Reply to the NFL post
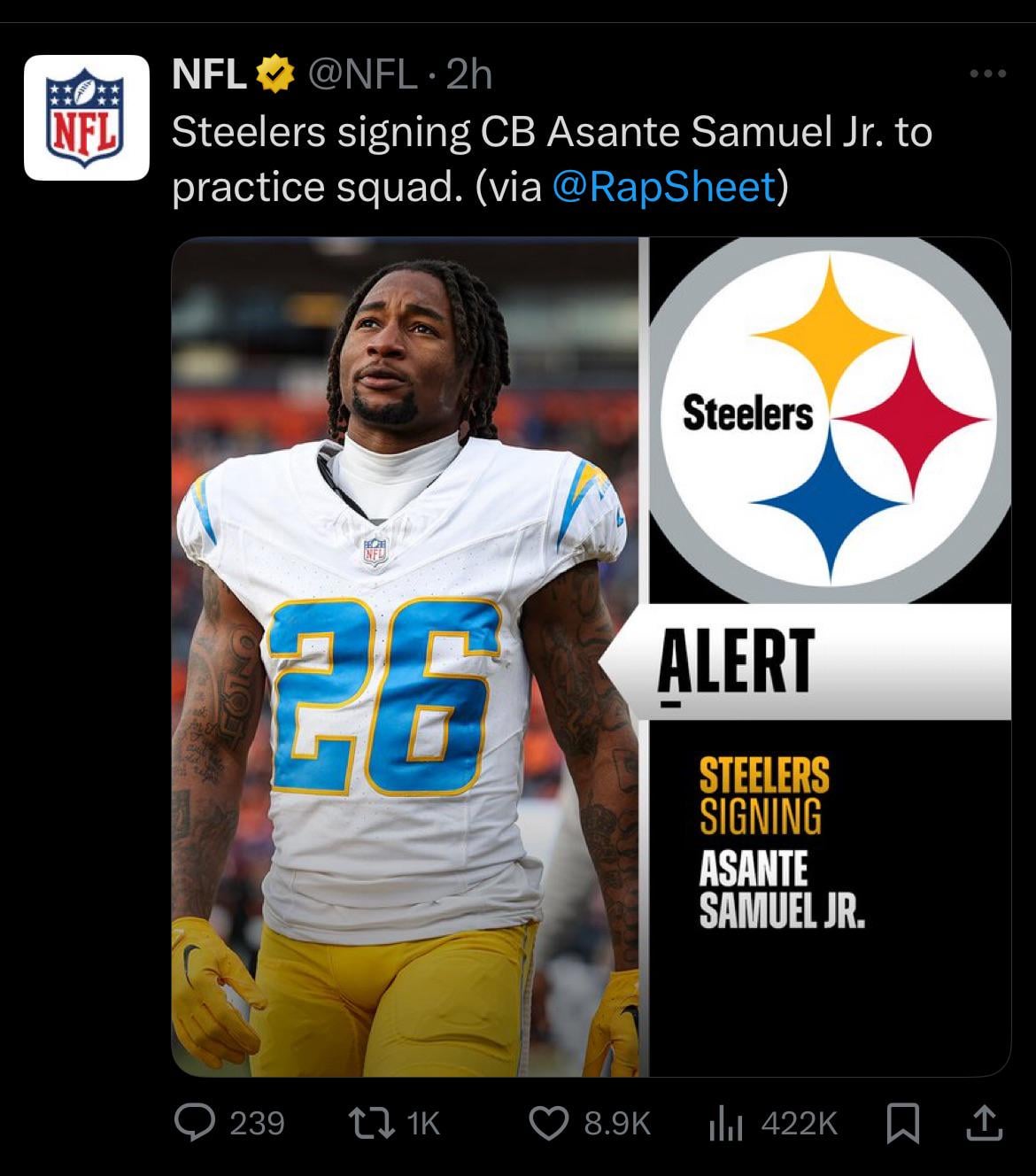Viewport: 1036px width, 1176px height. (x=191, y=1123)
